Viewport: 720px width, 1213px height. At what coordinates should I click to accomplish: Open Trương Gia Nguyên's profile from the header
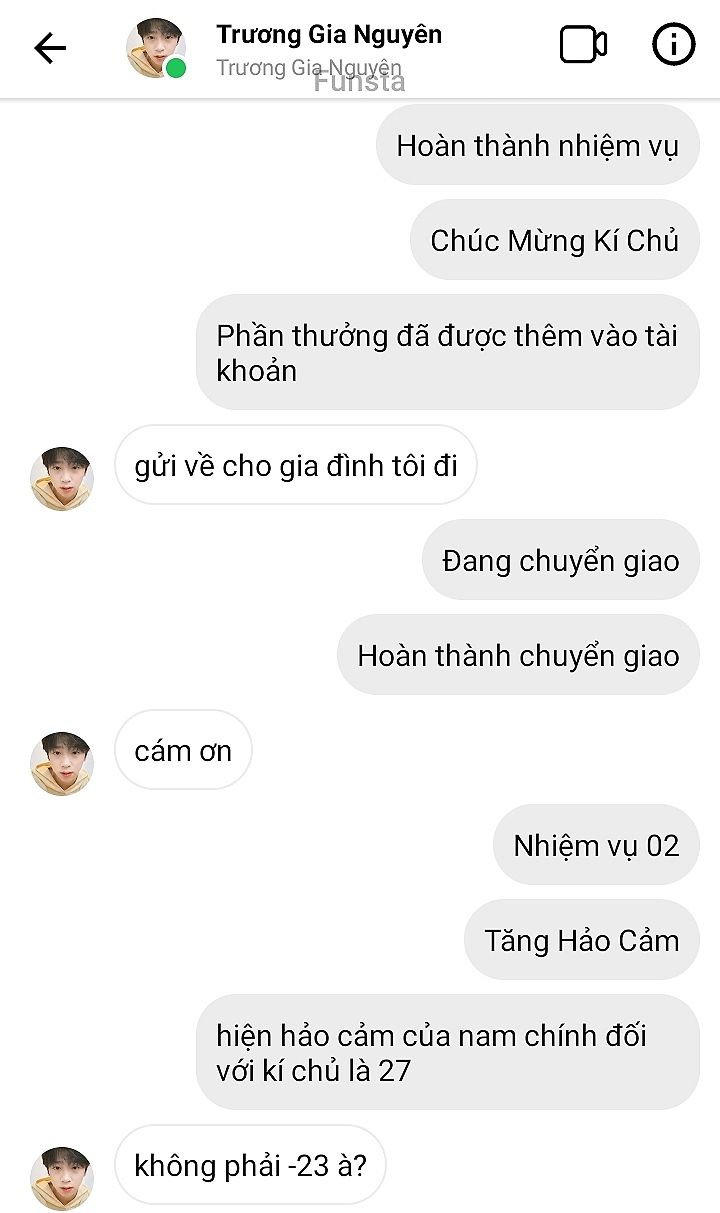(329, 49)
